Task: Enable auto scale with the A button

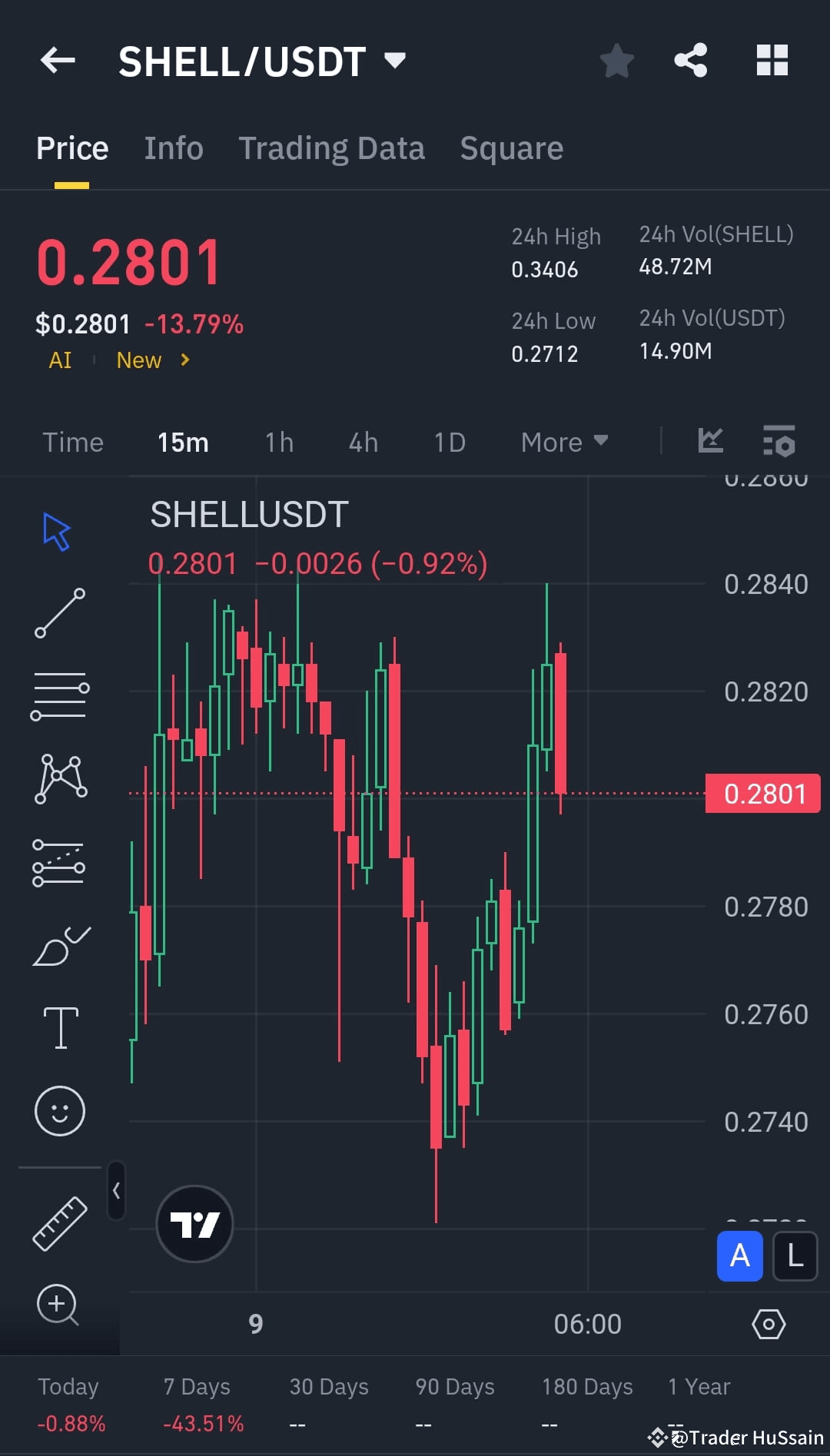Action: click(x=739, y=1257)
